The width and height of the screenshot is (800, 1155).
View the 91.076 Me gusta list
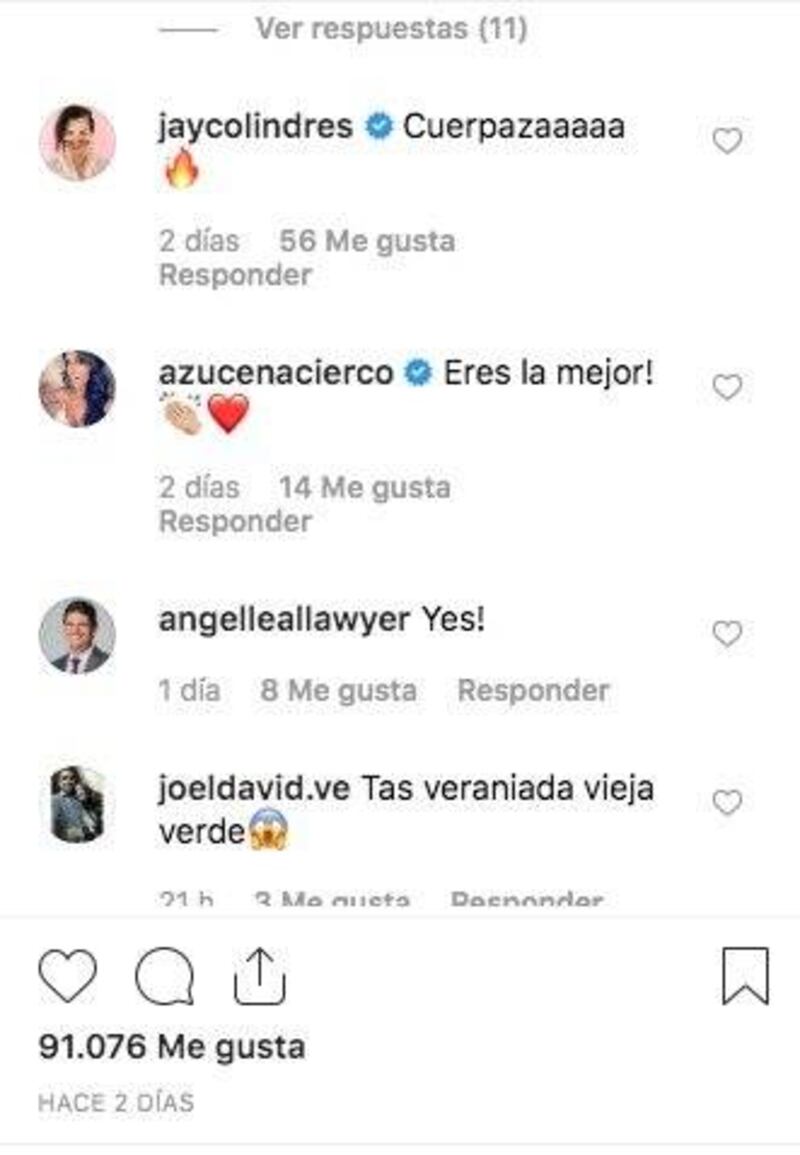[171, 1047]
